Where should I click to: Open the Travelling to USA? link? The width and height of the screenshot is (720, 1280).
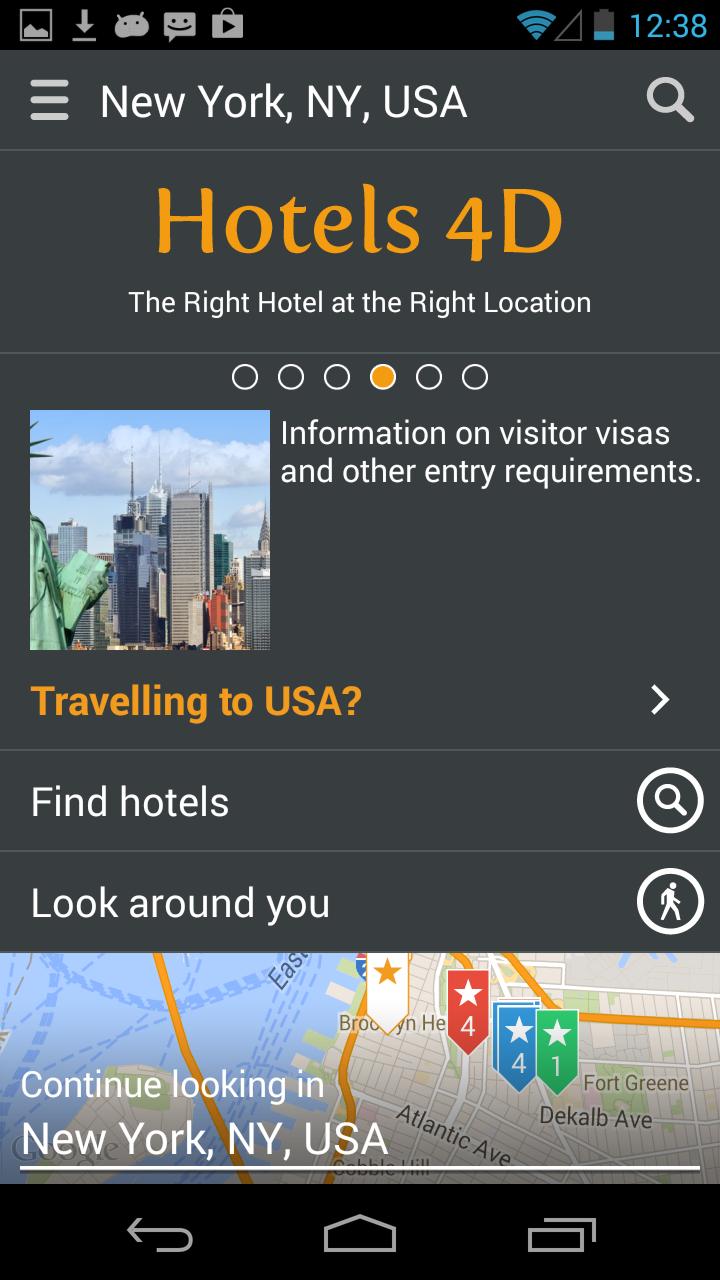click(x=196, y=700)
